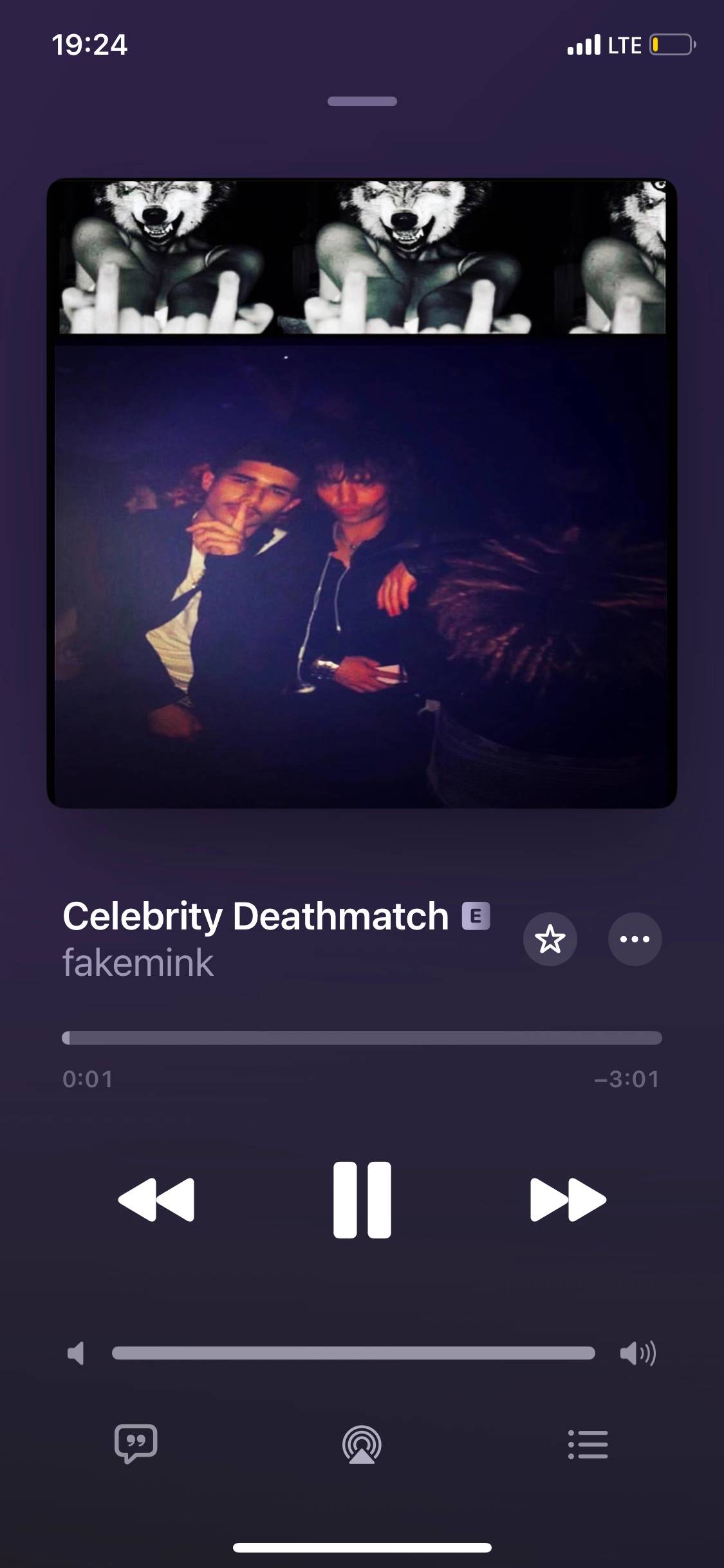
Task: Skip to the next track
Action: point(568,1200)
